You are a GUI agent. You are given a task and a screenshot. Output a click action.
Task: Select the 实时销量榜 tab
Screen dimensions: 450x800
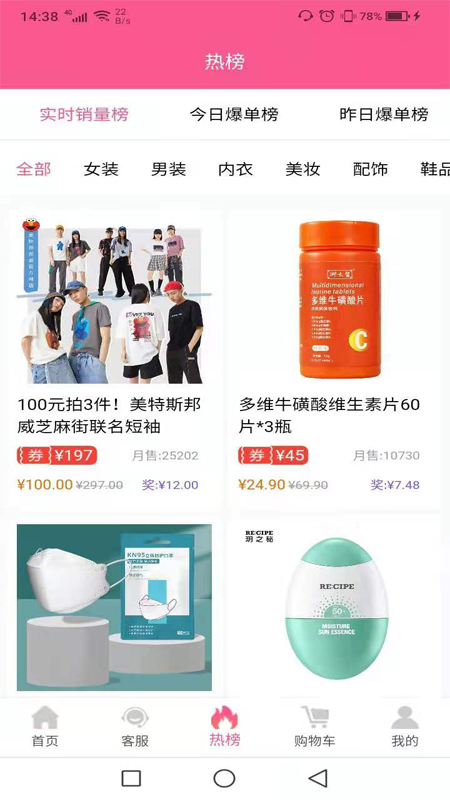[84, 114]
